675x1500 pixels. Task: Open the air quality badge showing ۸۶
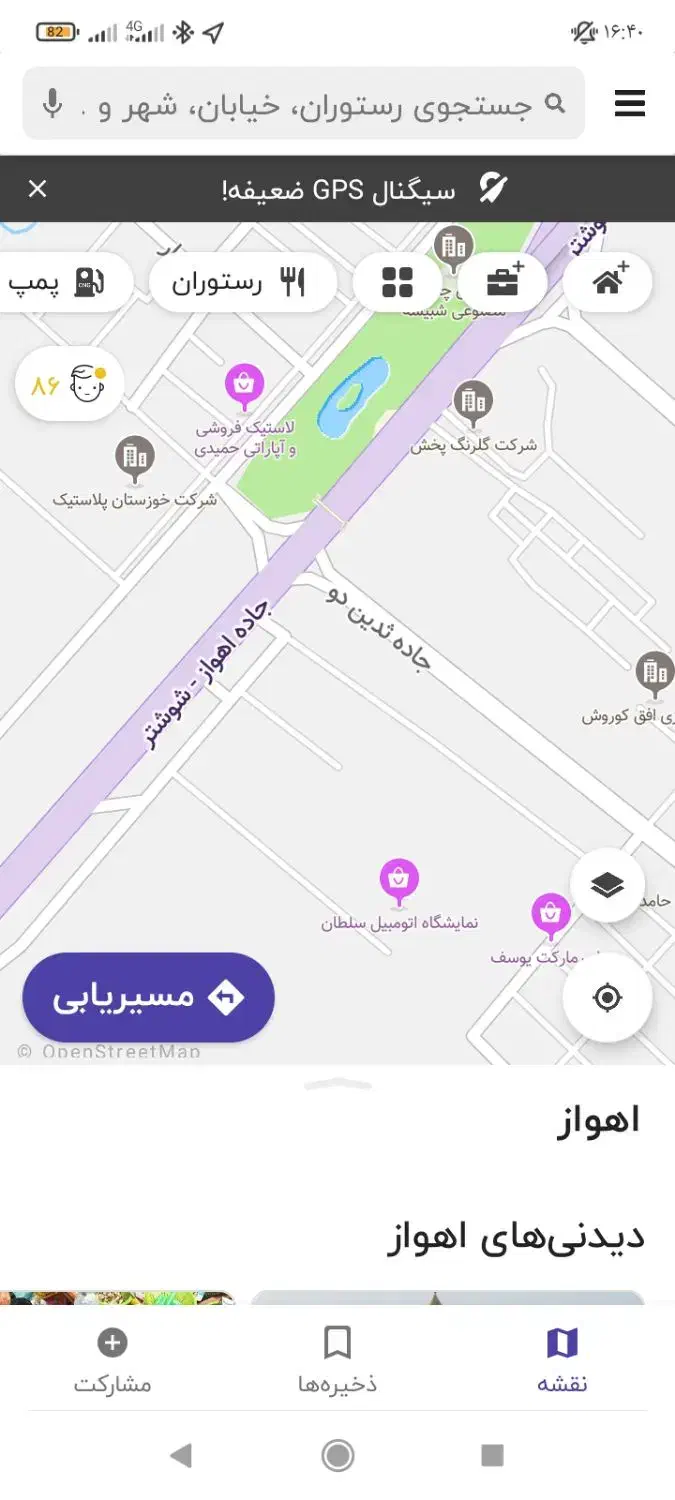(x=69, y=384)
